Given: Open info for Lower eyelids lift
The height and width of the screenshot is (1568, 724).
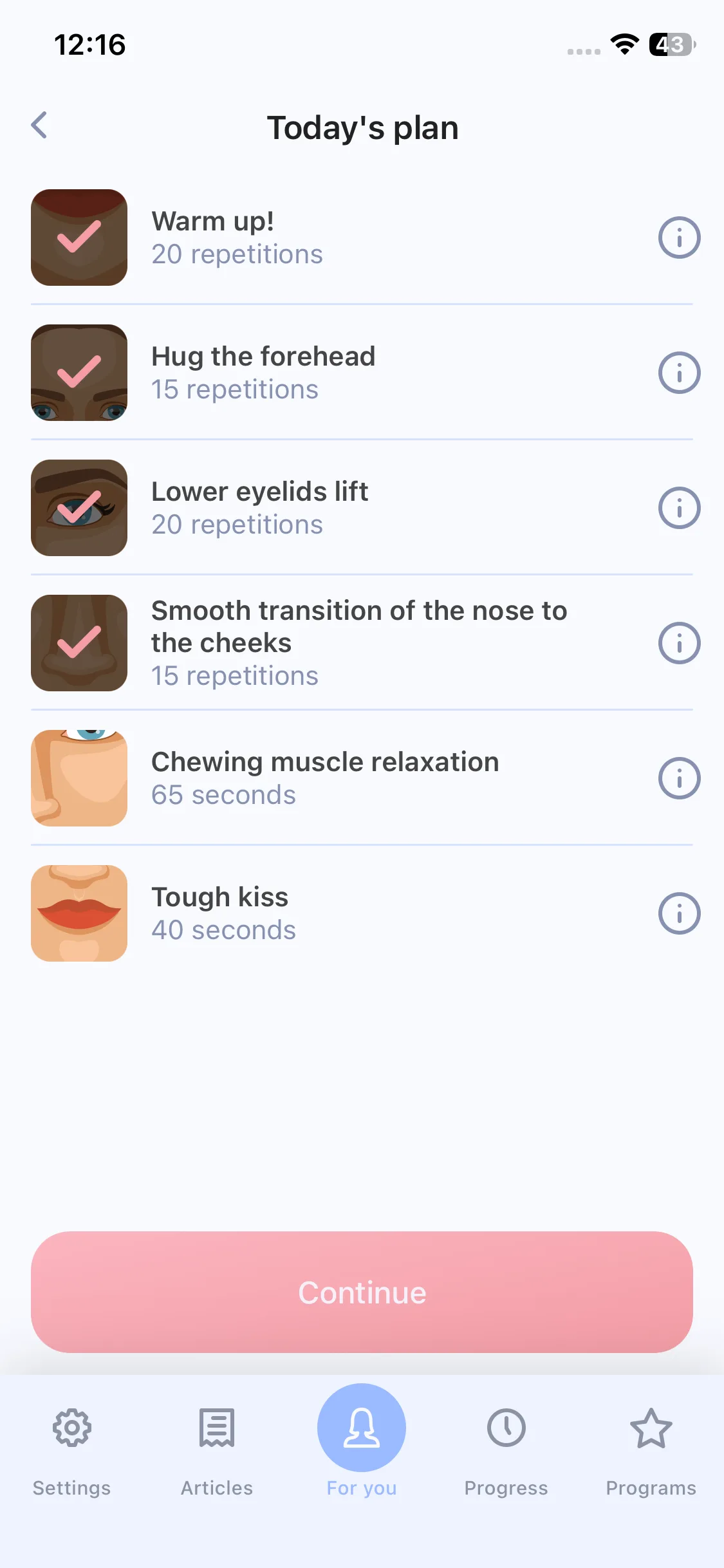Looking at the screenshot, I should (679, 508).
